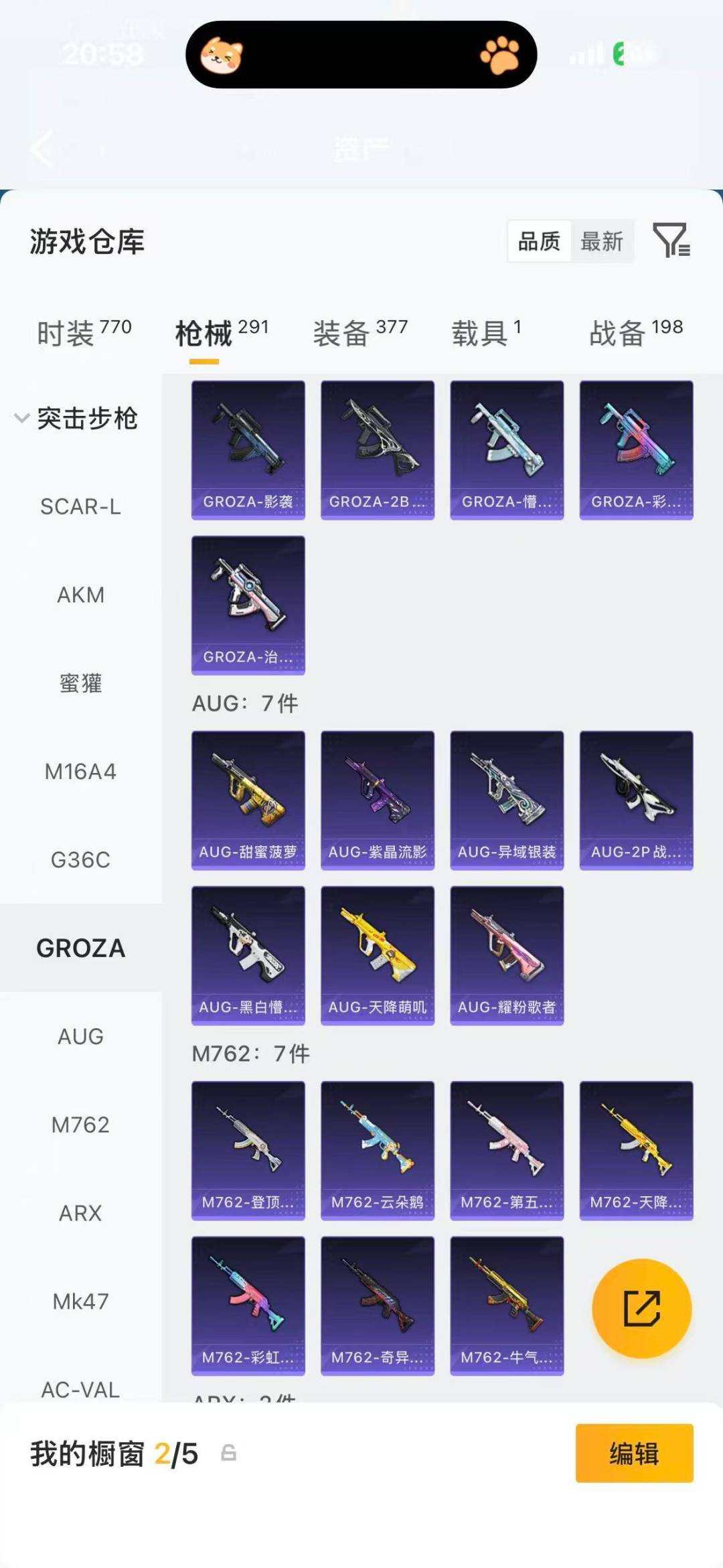Select AKM in the side list

(80, 595)
